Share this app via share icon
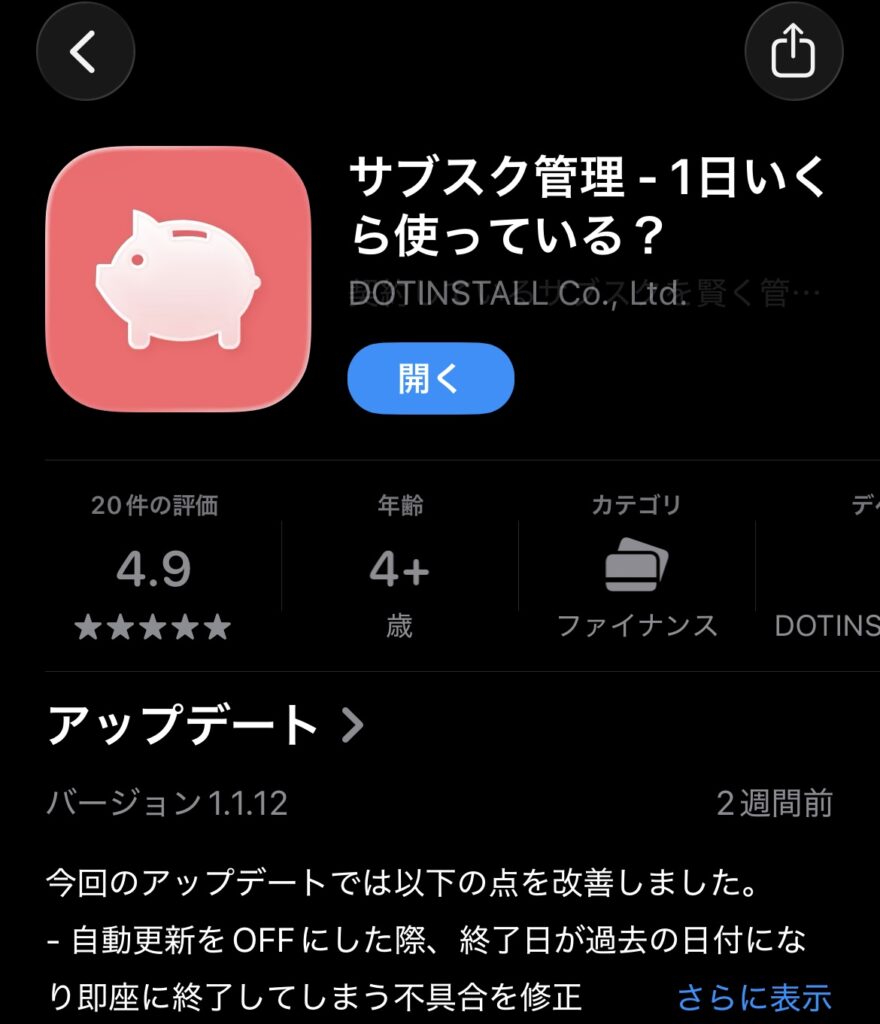 [x=794, y=51]
